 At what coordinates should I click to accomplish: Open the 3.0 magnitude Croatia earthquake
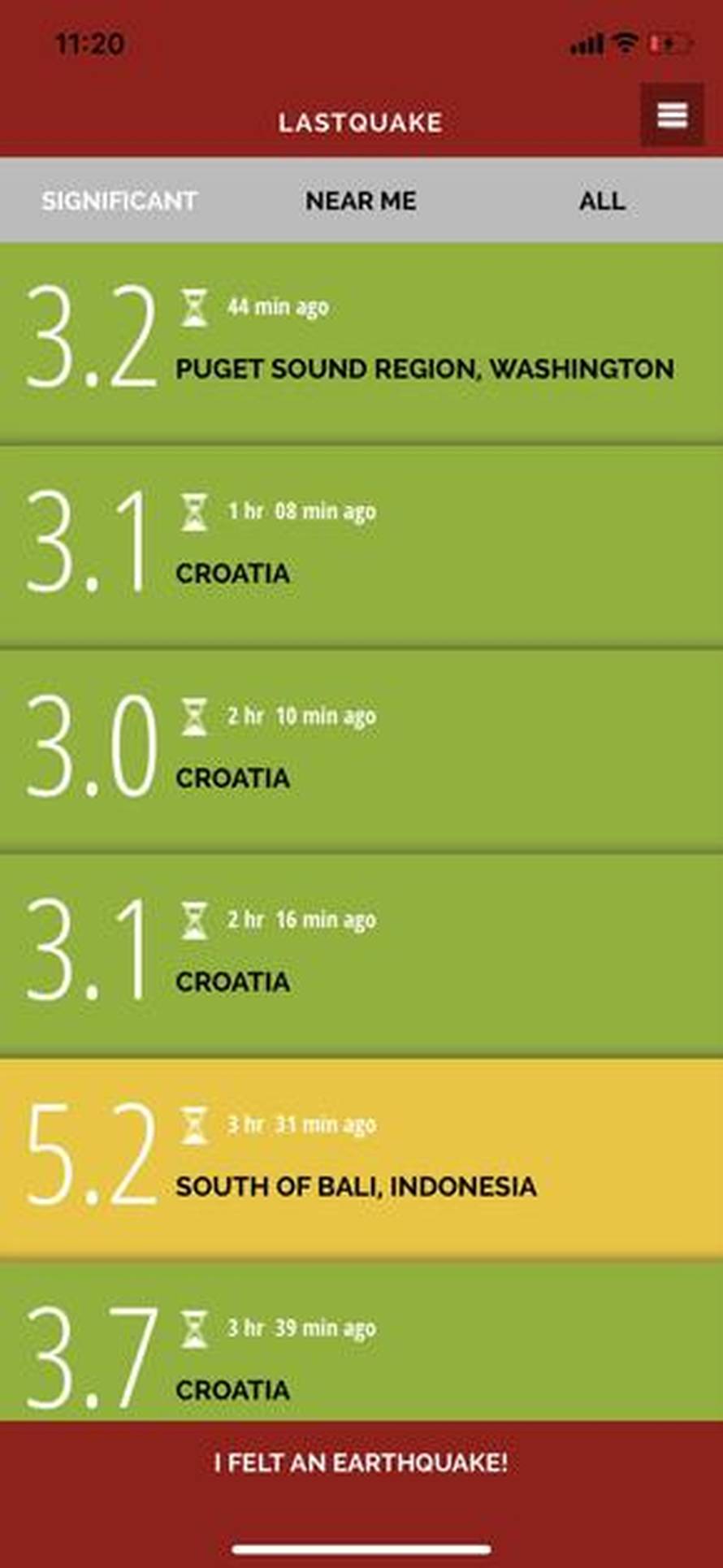(361, 750)
